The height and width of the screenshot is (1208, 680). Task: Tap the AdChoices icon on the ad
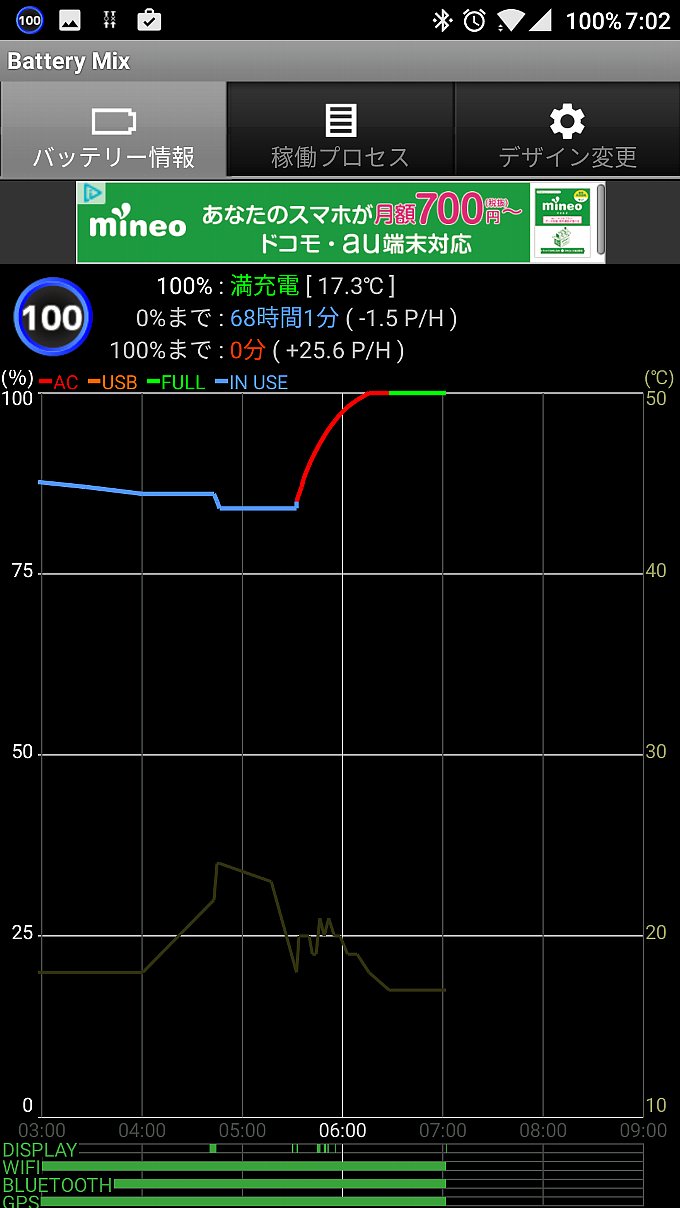[x=92, y=193]
